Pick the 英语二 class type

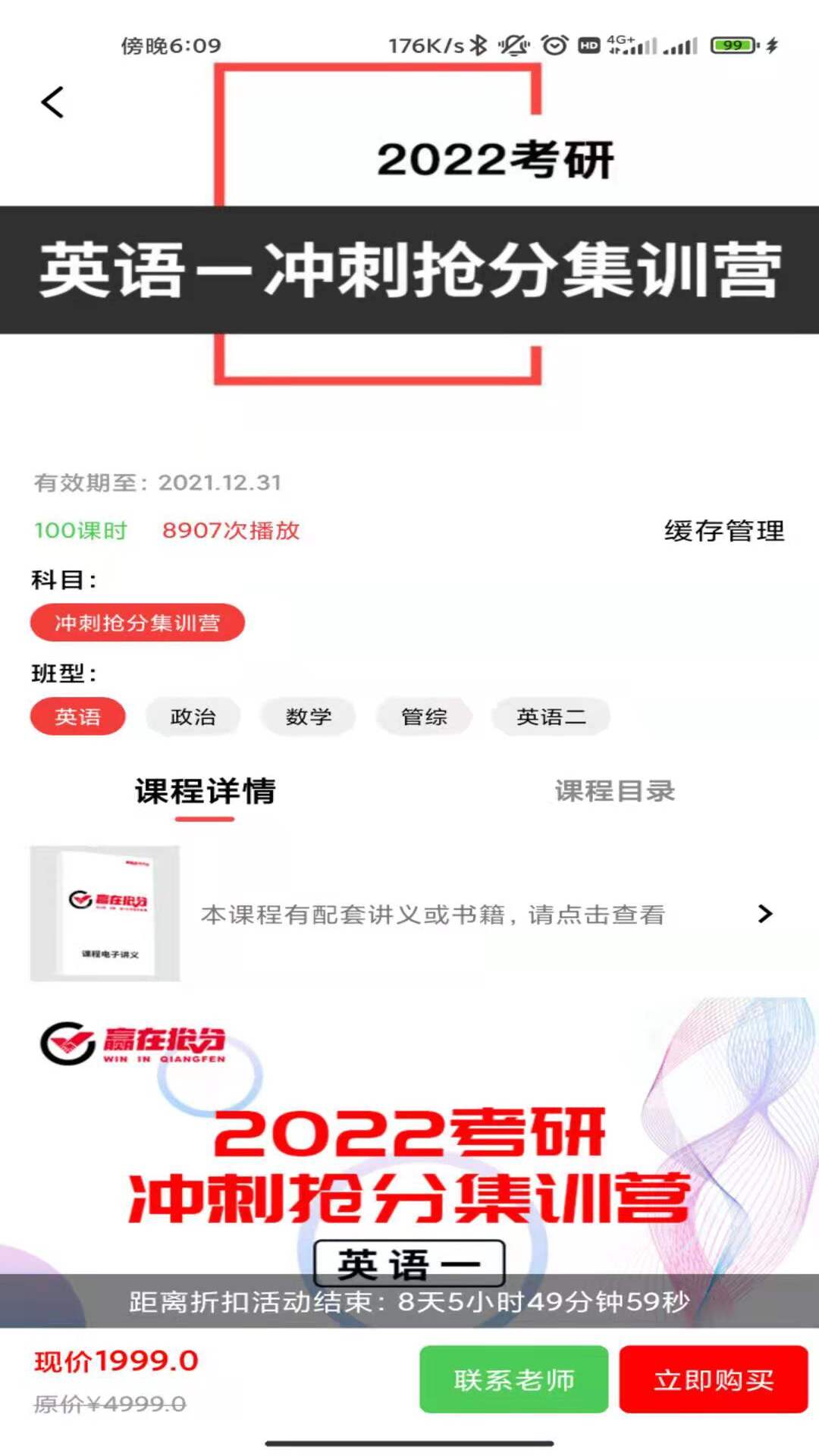(551, 717)
